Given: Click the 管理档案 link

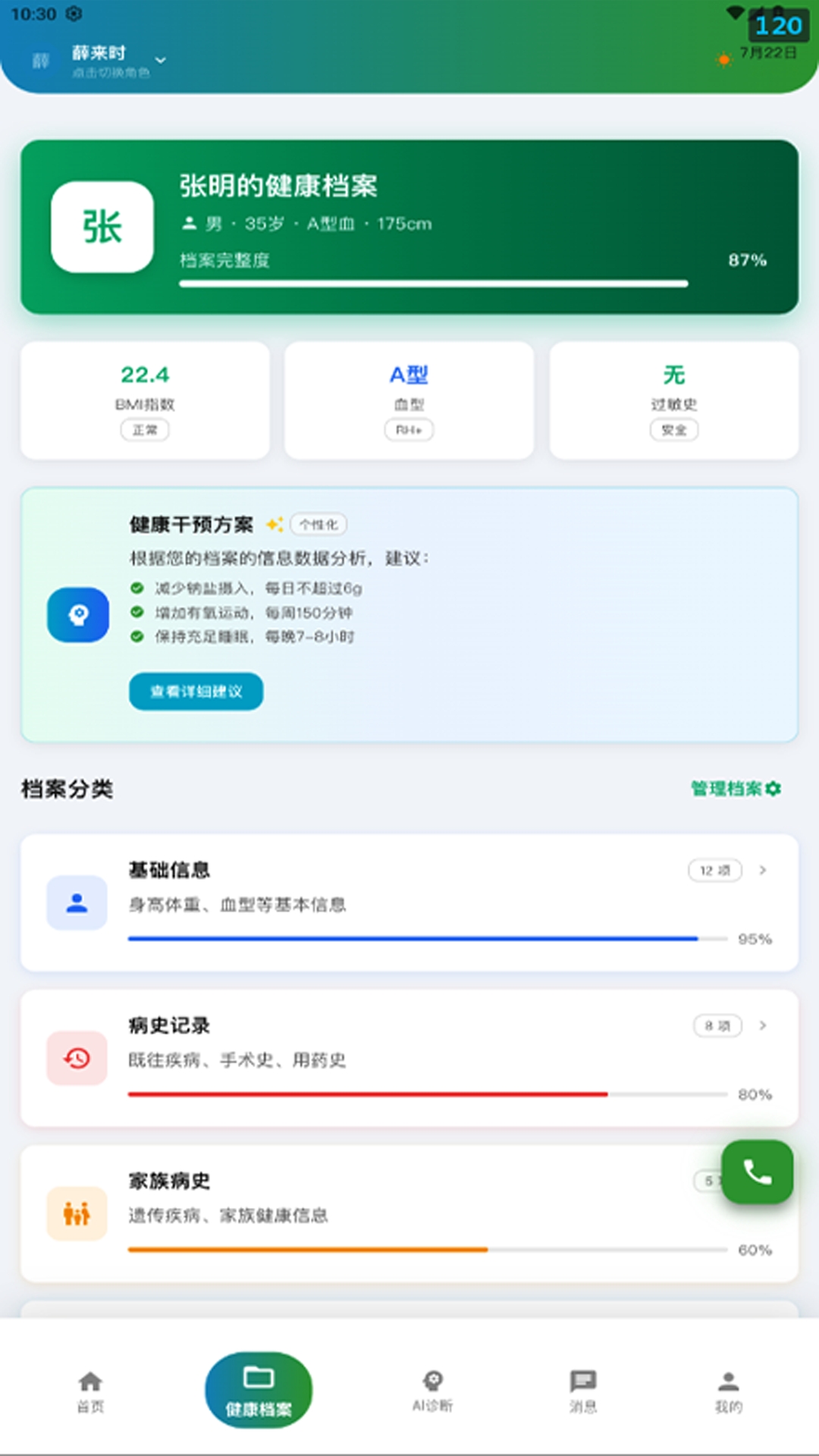Looking at the screenshot, I should pos(734,789).
